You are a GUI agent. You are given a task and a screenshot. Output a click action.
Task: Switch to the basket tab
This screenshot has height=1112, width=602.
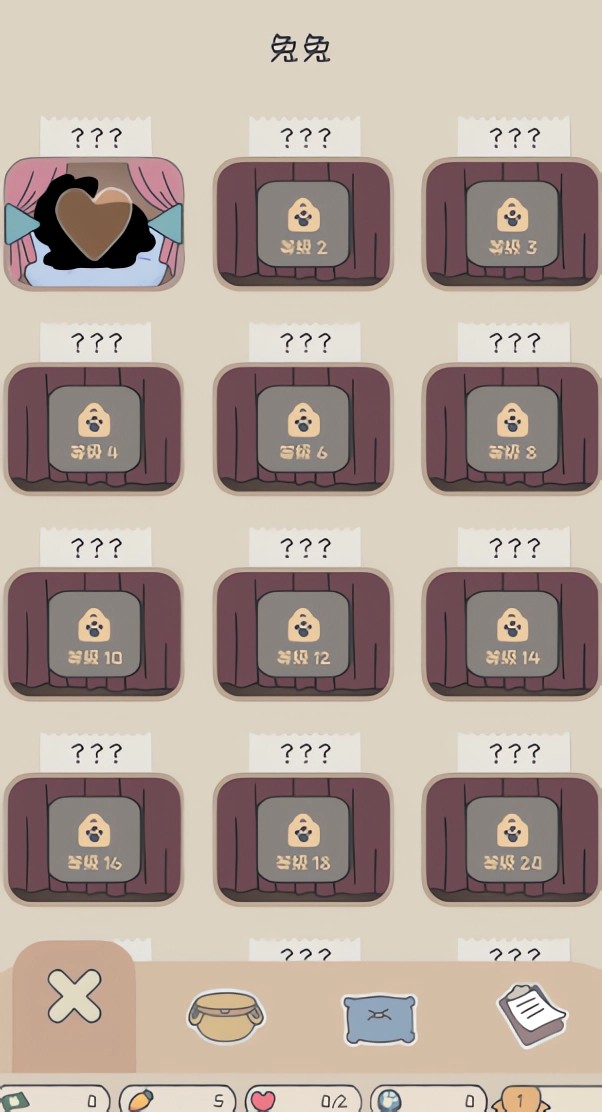click(x=226, y=1016)
